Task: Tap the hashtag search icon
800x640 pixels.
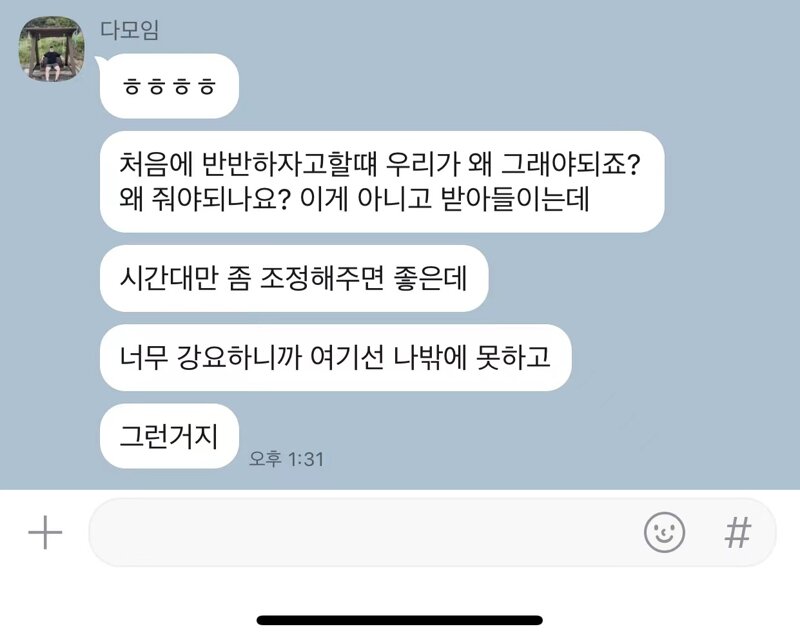Action: pyautogui.click(x=737, y=533)
